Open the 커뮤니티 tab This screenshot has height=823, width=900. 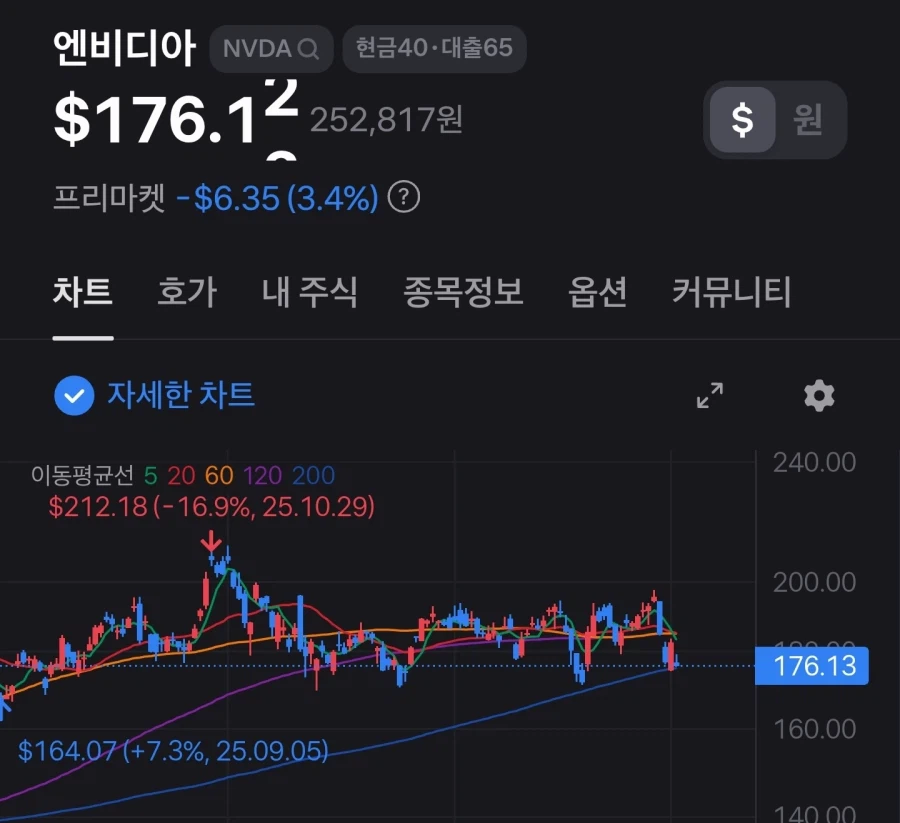click(732, 293)
